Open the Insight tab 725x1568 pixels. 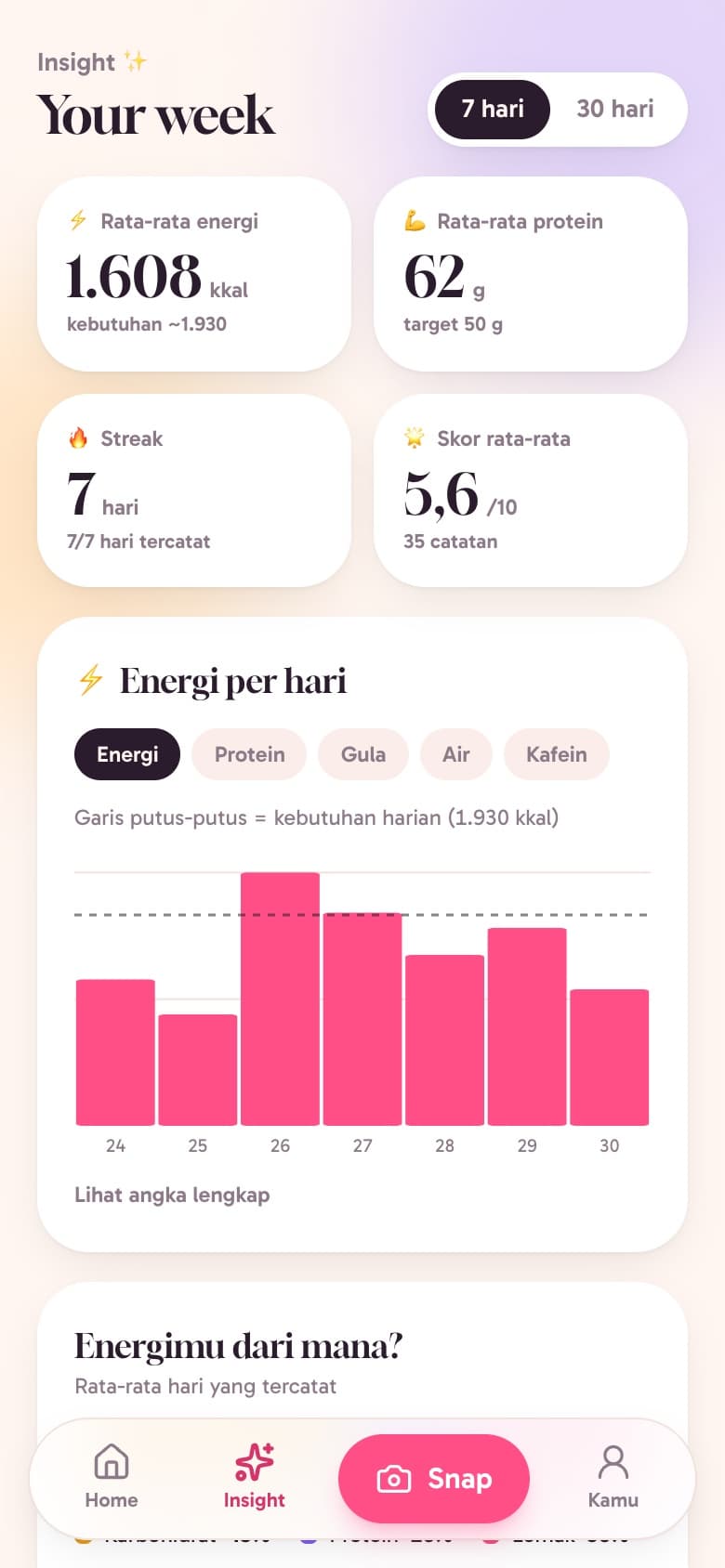pyautogui.click(x=255, y=1477)
